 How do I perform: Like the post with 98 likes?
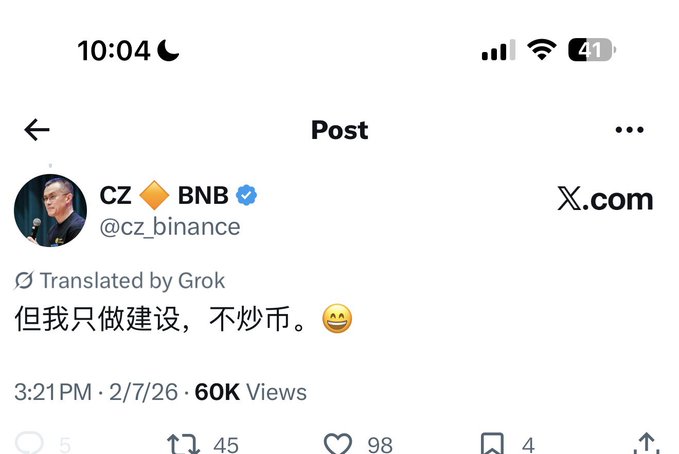point(338,442)
